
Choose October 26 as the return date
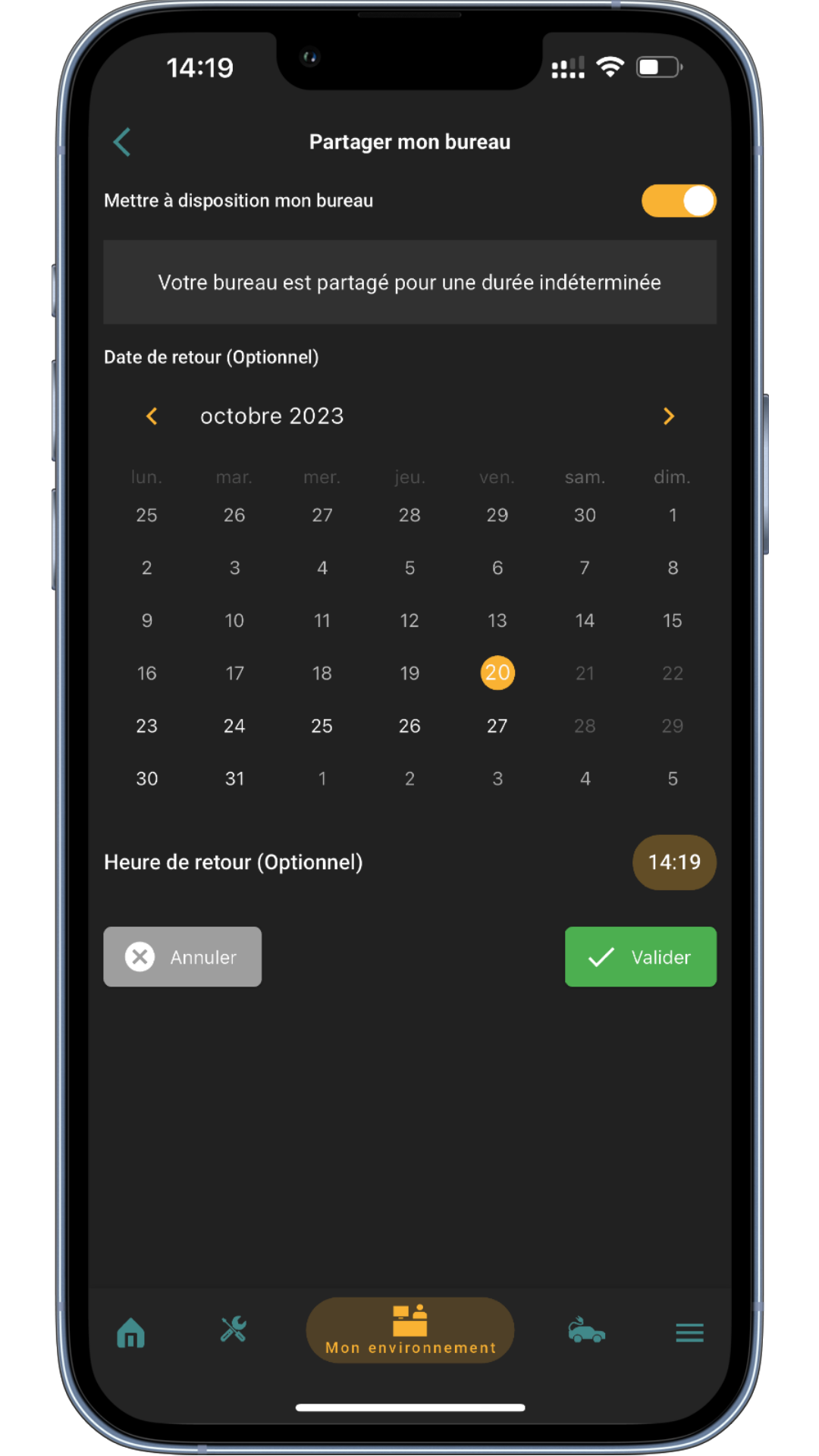pos(409,726)
